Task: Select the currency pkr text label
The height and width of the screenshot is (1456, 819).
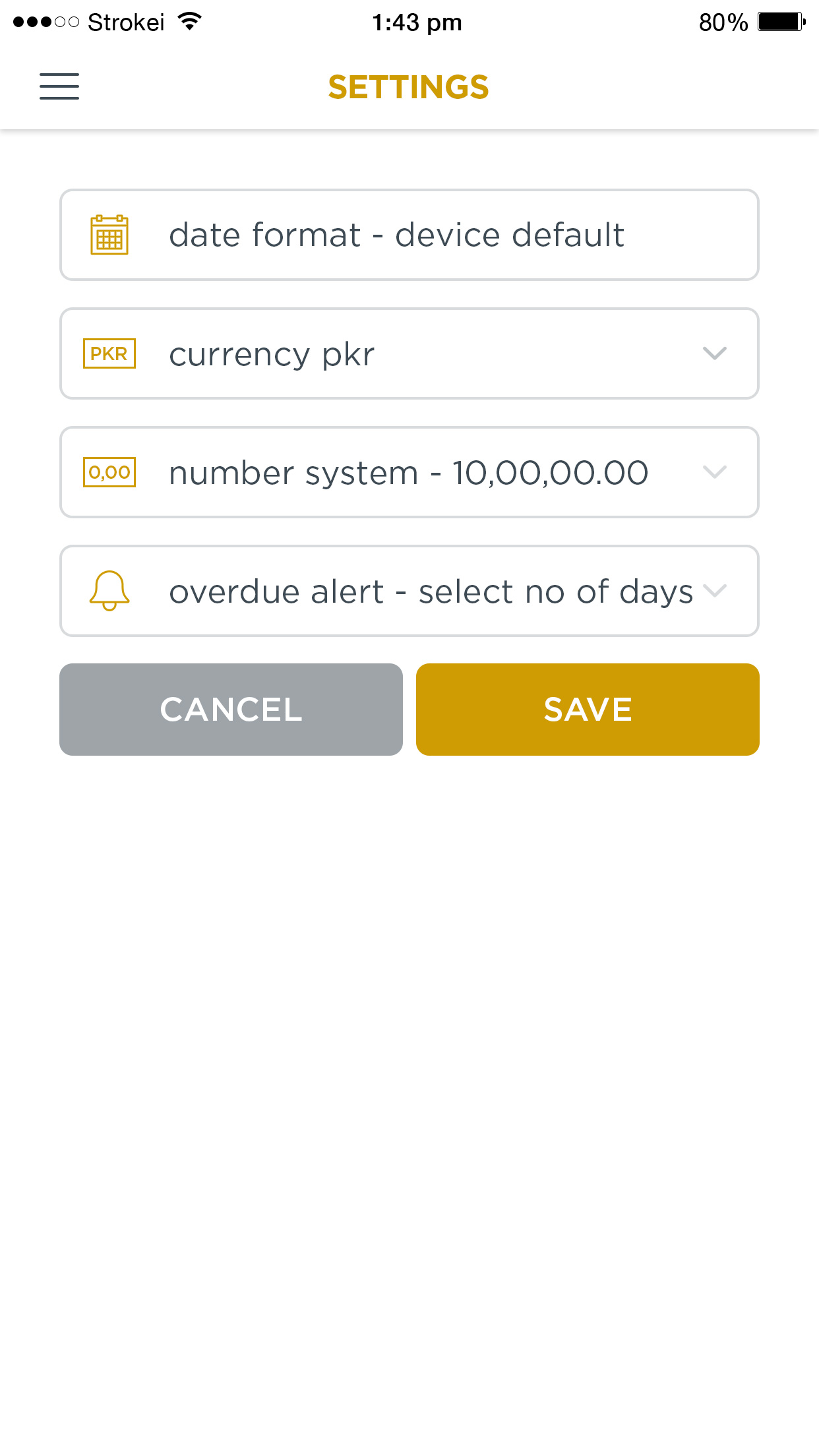Action: 271,353
